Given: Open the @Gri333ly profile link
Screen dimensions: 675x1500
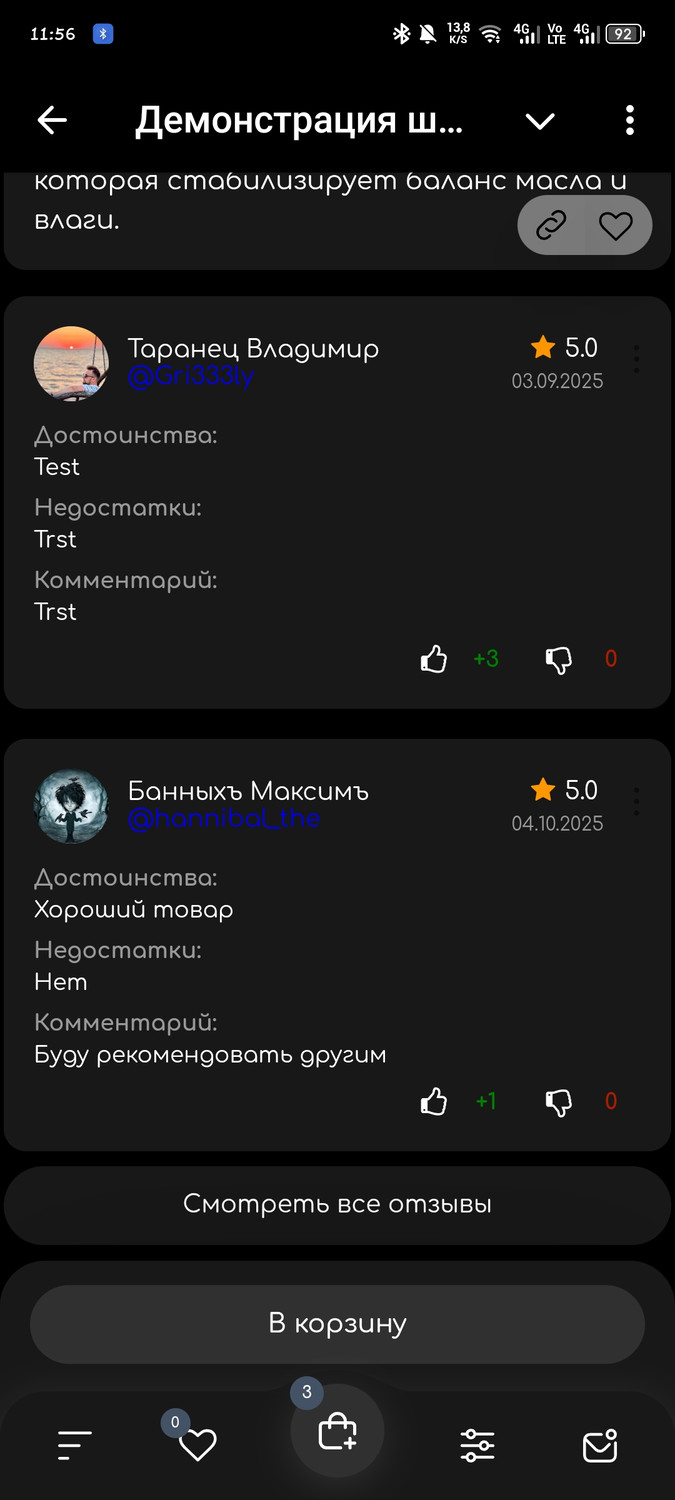Looking at the screenshot, I should coord(191,377).
